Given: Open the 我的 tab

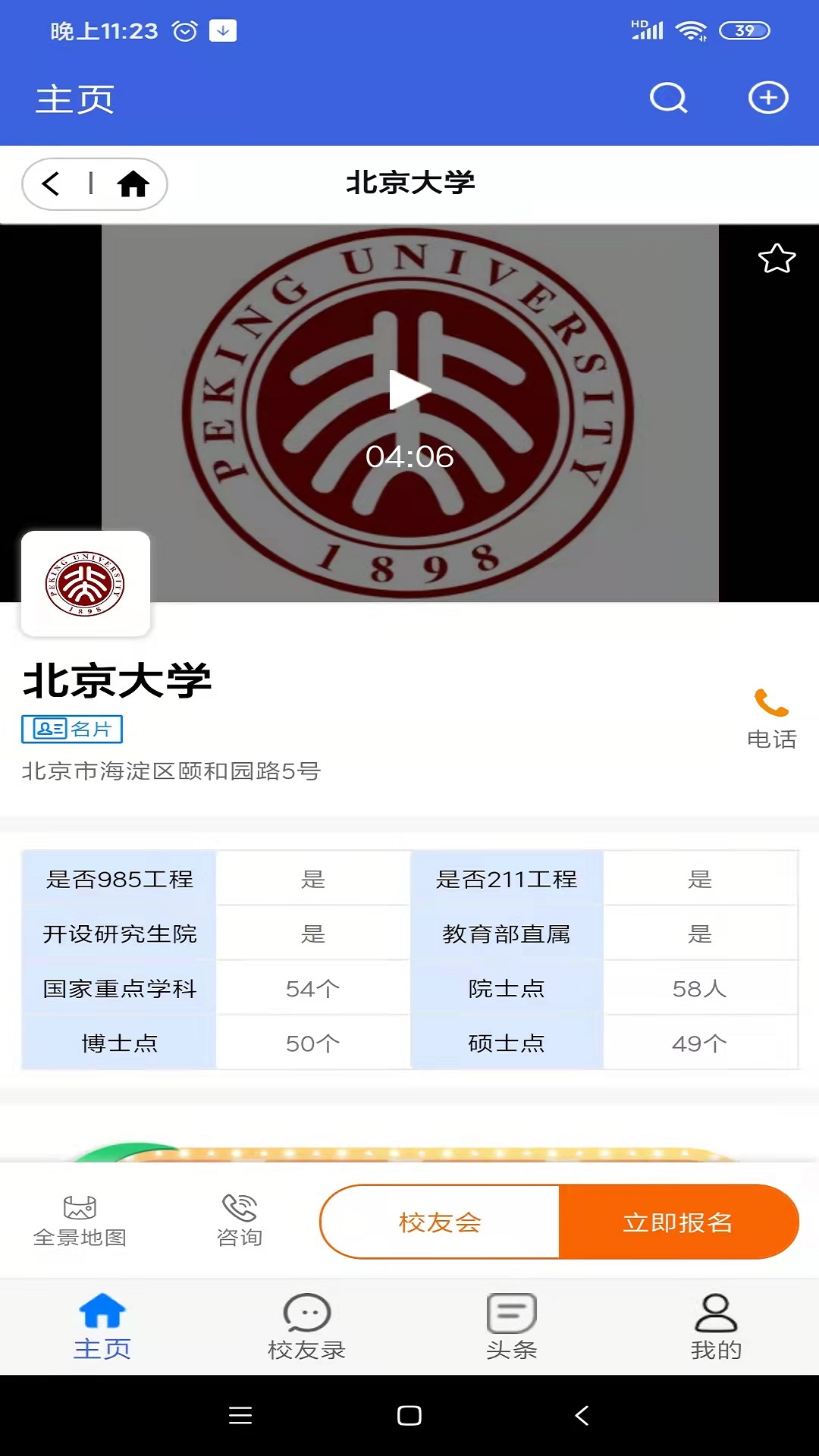Looking at the screenshot, I should 716,1327.
